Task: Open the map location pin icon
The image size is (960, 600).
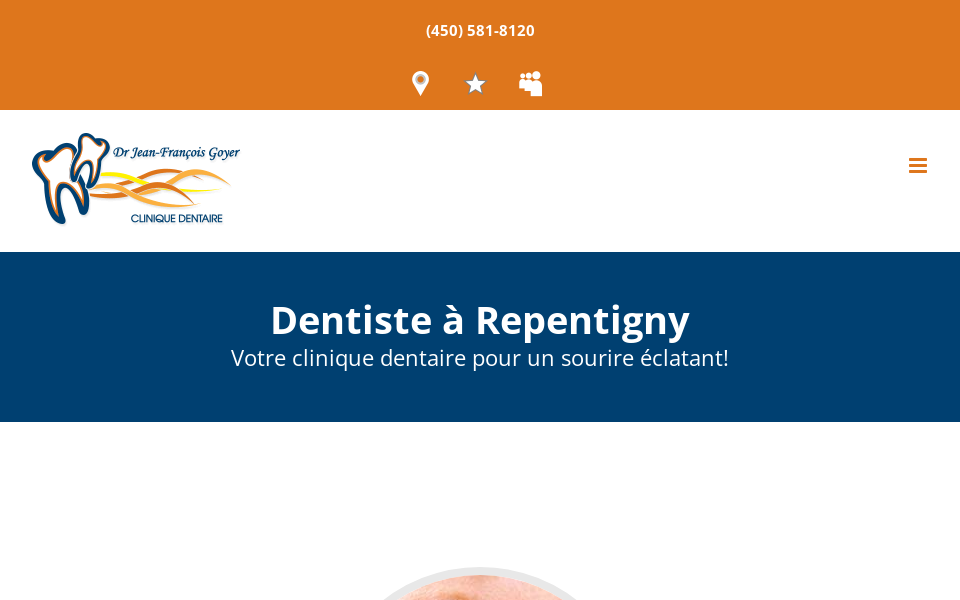Action: click(421, 84)
